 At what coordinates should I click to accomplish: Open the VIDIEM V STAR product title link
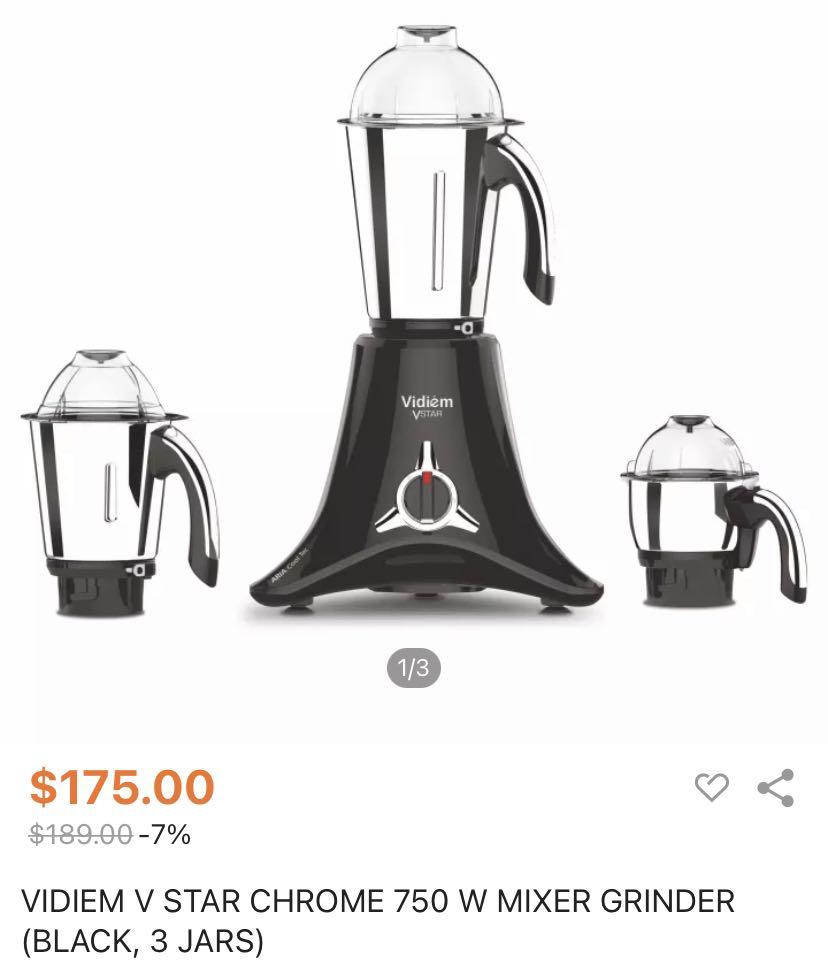377,899
